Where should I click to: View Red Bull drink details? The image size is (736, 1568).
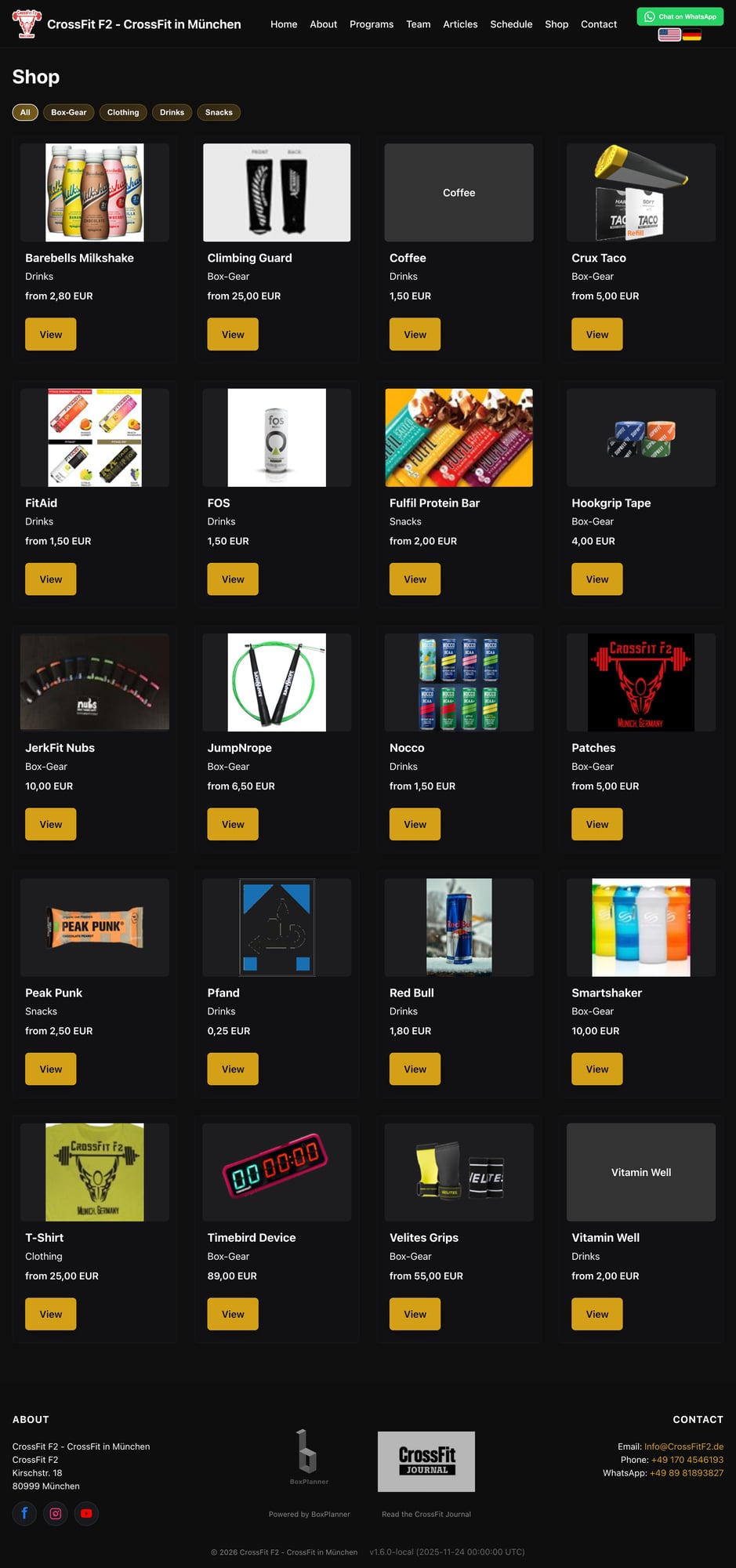[x=415, y=1069]
